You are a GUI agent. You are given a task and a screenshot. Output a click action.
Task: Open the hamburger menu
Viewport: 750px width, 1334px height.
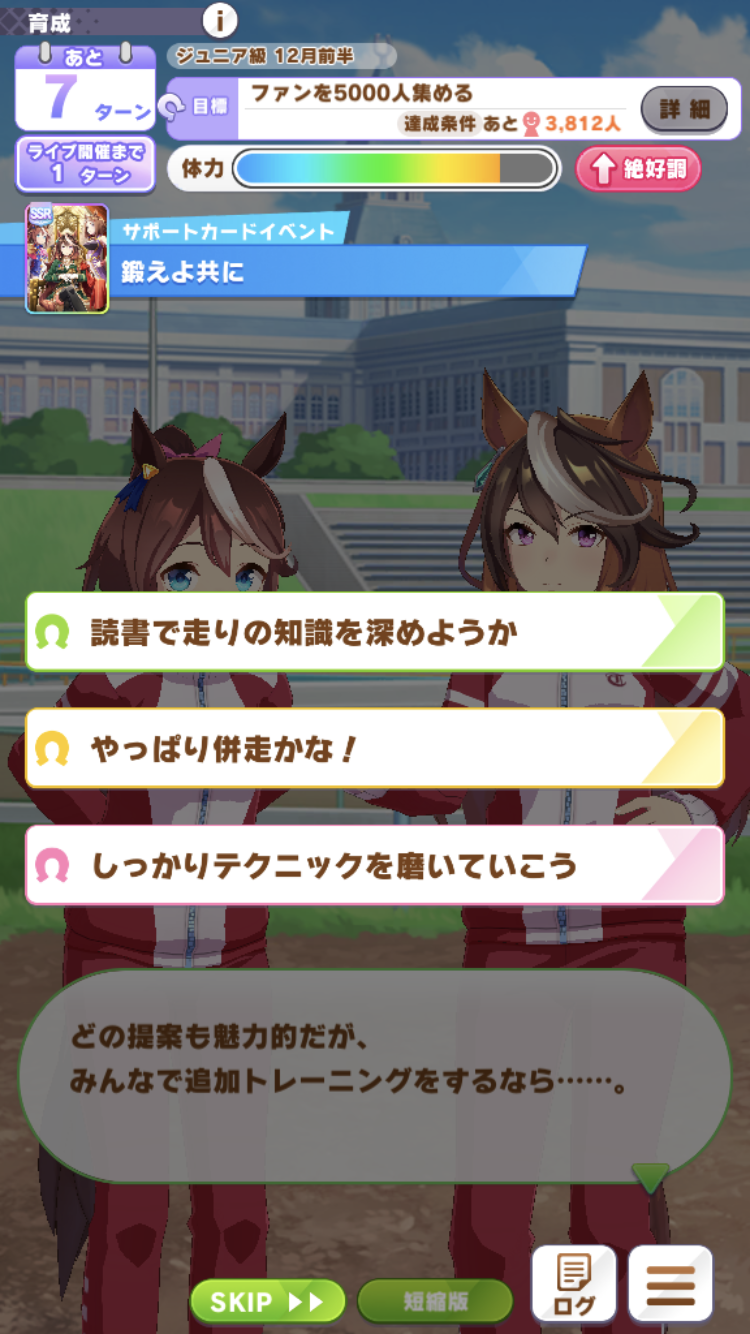coord(670,1285)
